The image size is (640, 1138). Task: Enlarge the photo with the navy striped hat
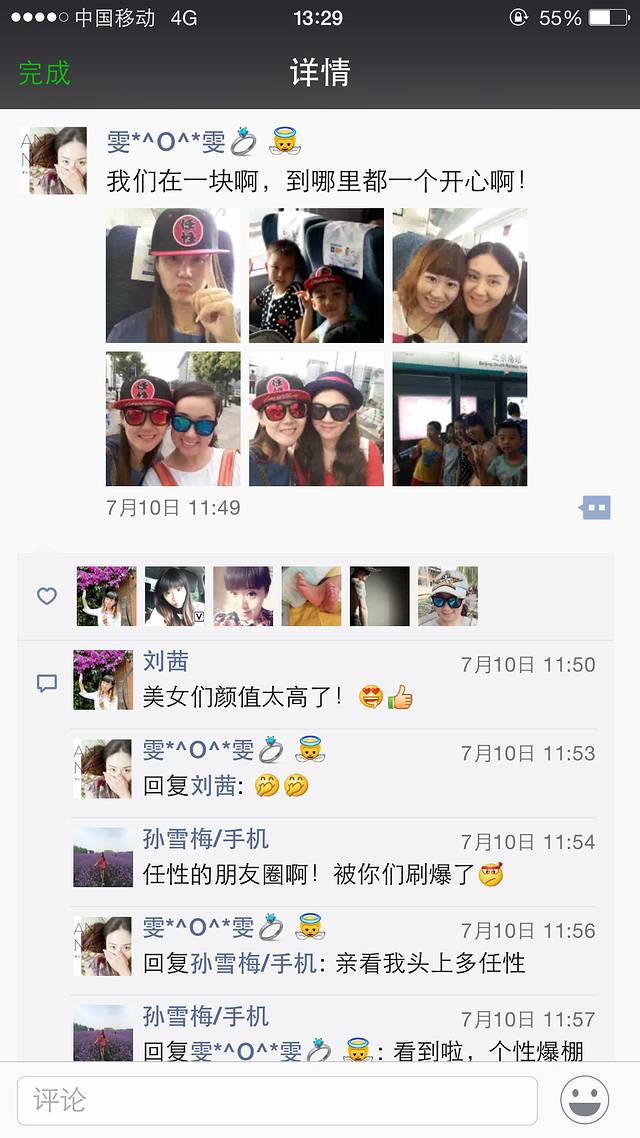pyautogui.click(x=316, y=418)
